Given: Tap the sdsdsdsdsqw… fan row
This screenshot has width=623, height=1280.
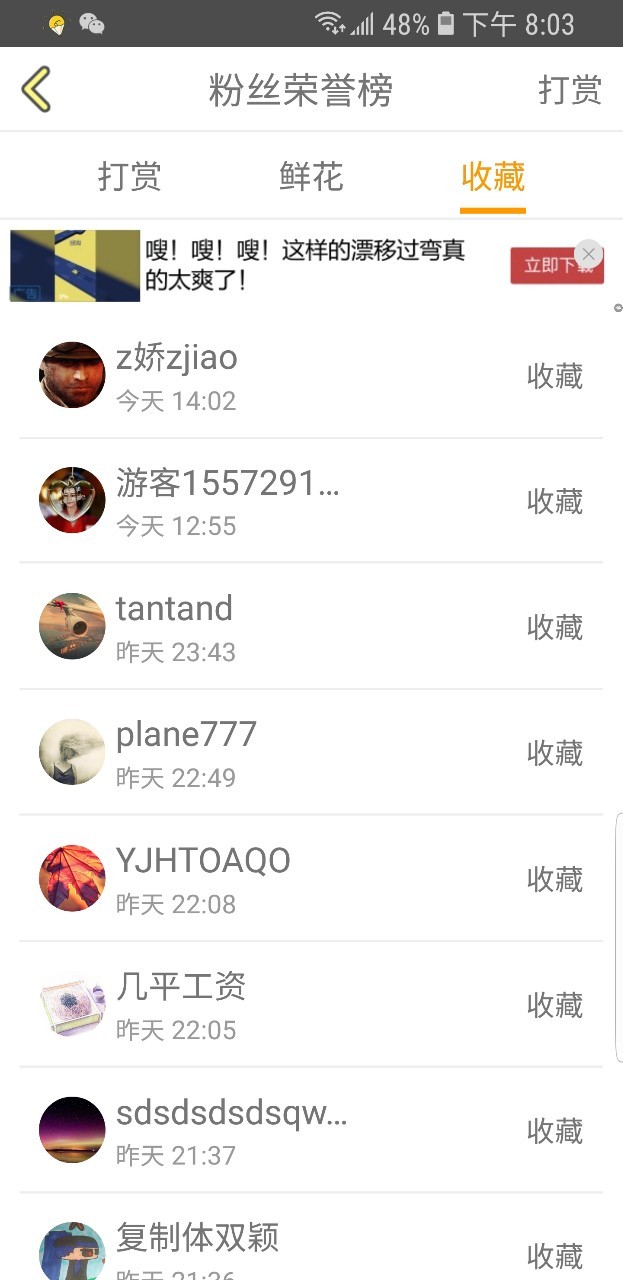Looking at the screenshot, I should point(310,1131).
